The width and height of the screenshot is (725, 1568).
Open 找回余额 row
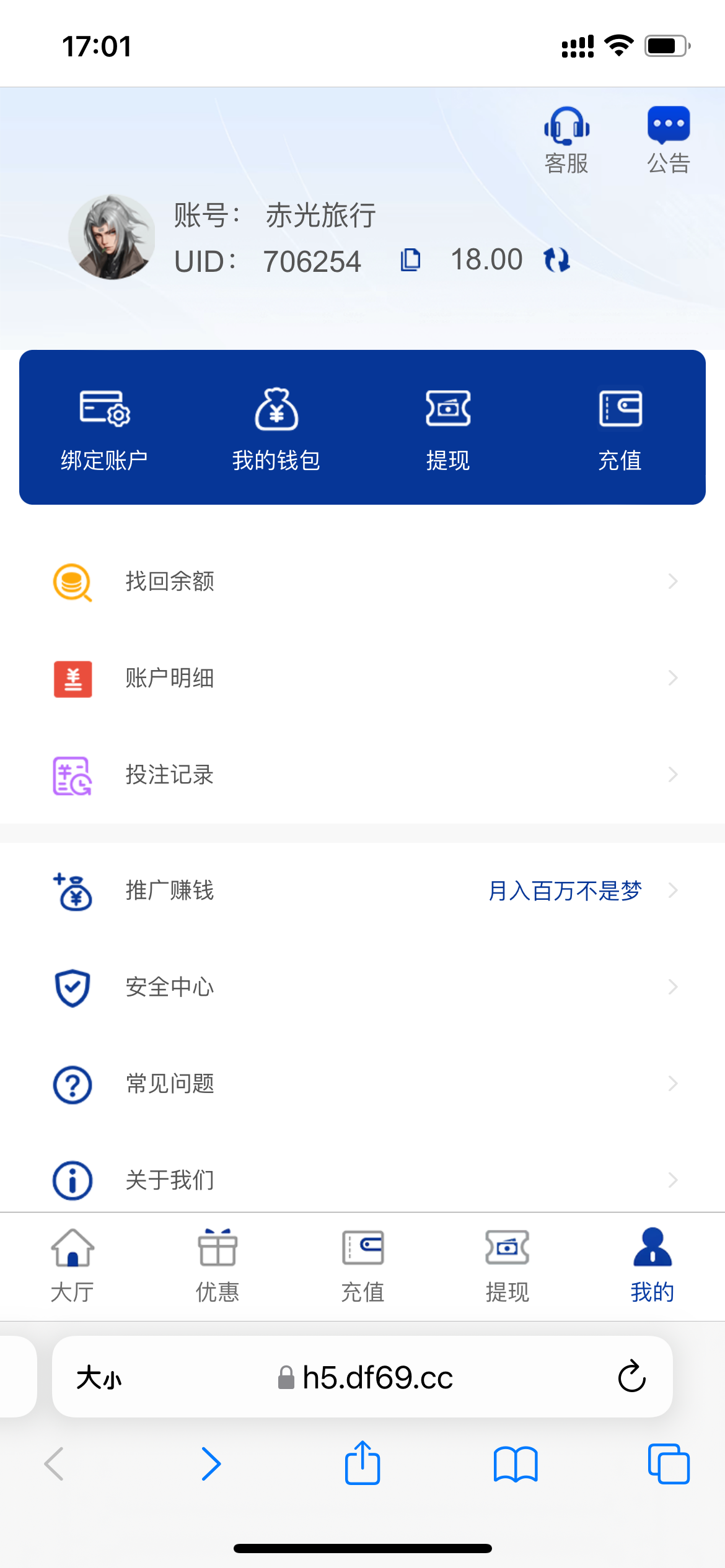point(362,581)
